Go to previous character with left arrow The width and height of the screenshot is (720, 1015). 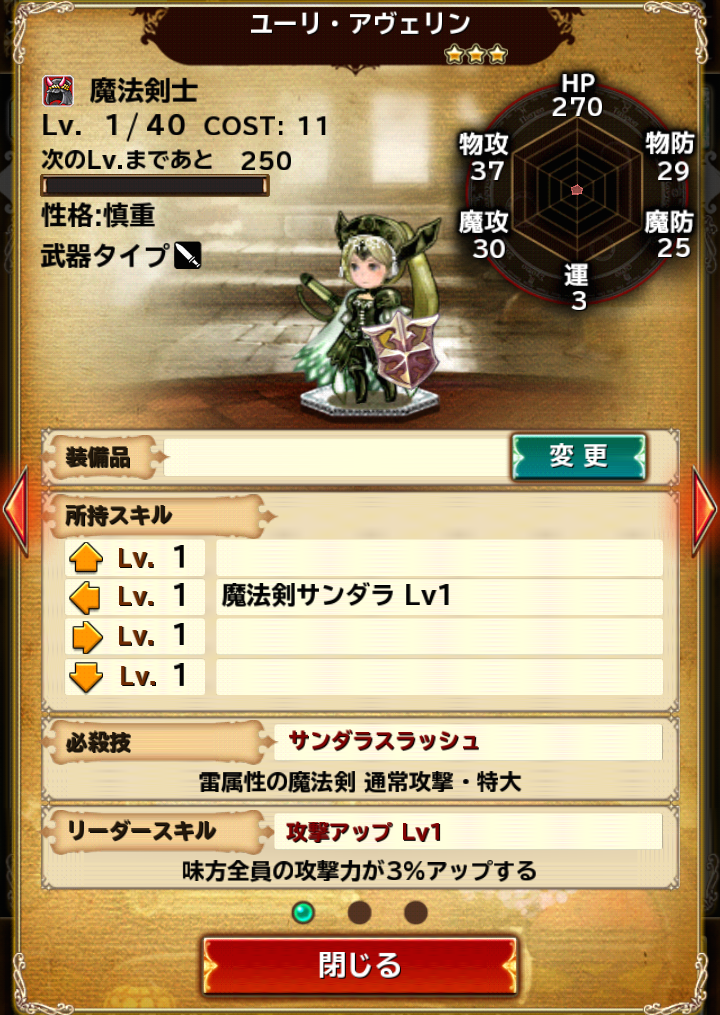[x=14, y=511]
